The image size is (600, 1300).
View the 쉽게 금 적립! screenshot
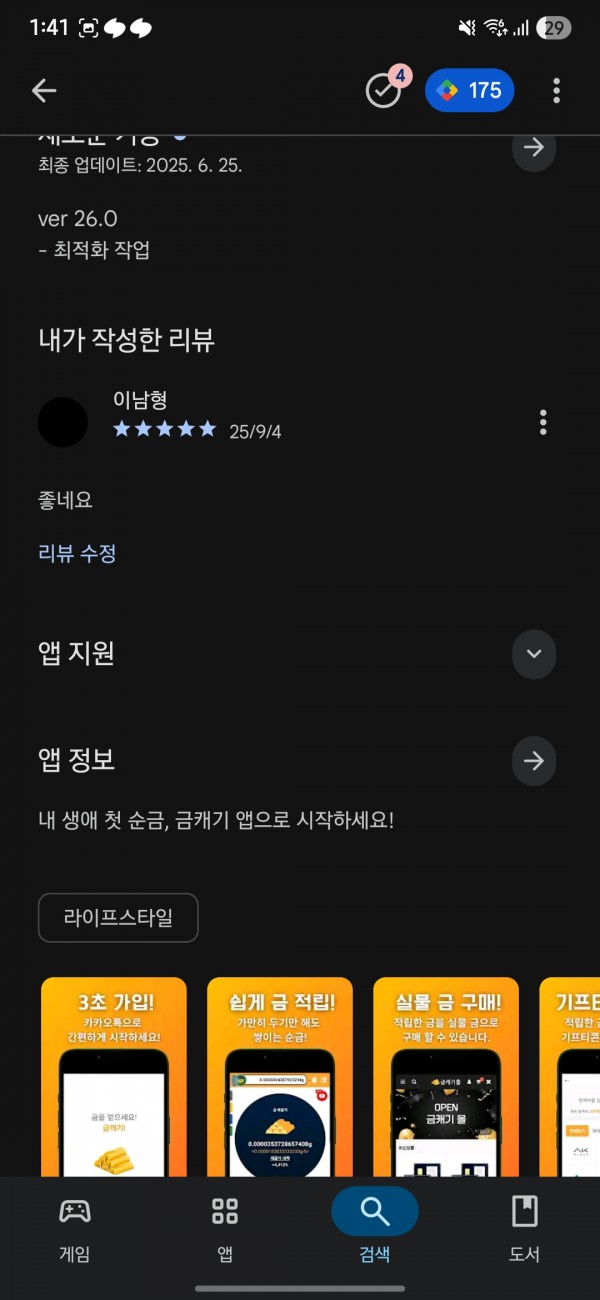280,1063
